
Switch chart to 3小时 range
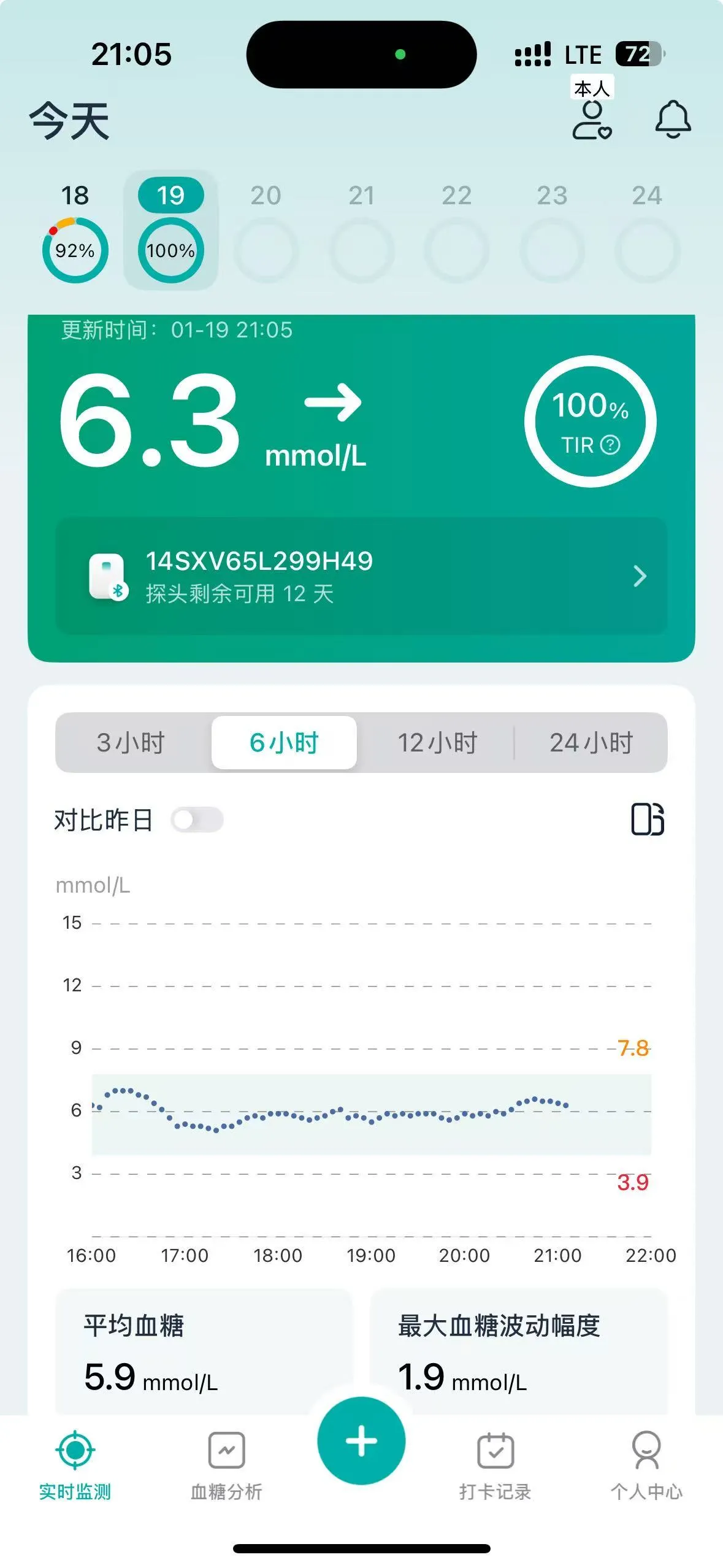pyautogui.click(x=131, y=742)
